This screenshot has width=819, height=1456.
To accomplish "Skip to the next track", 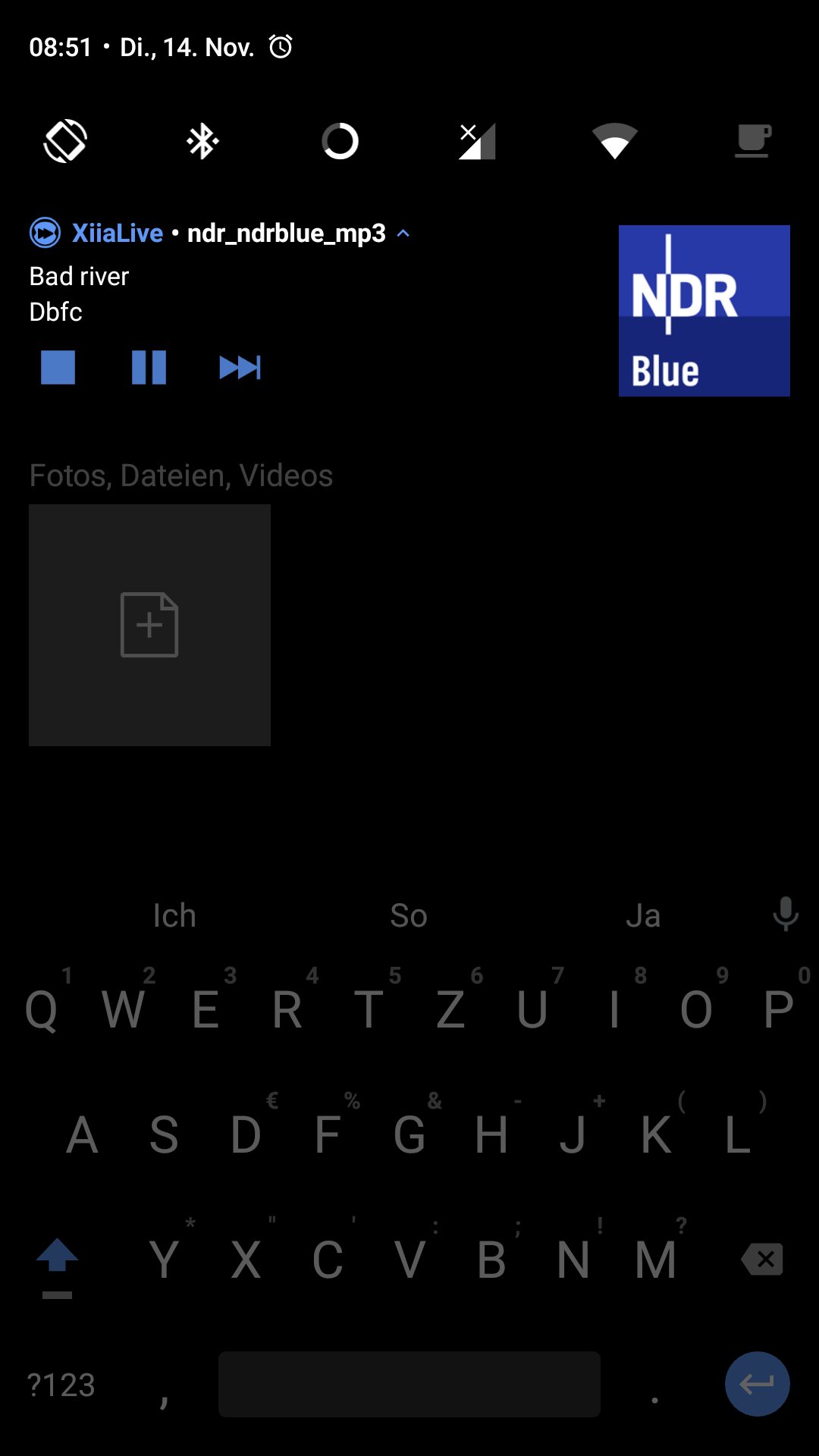I will pos(240,369).
